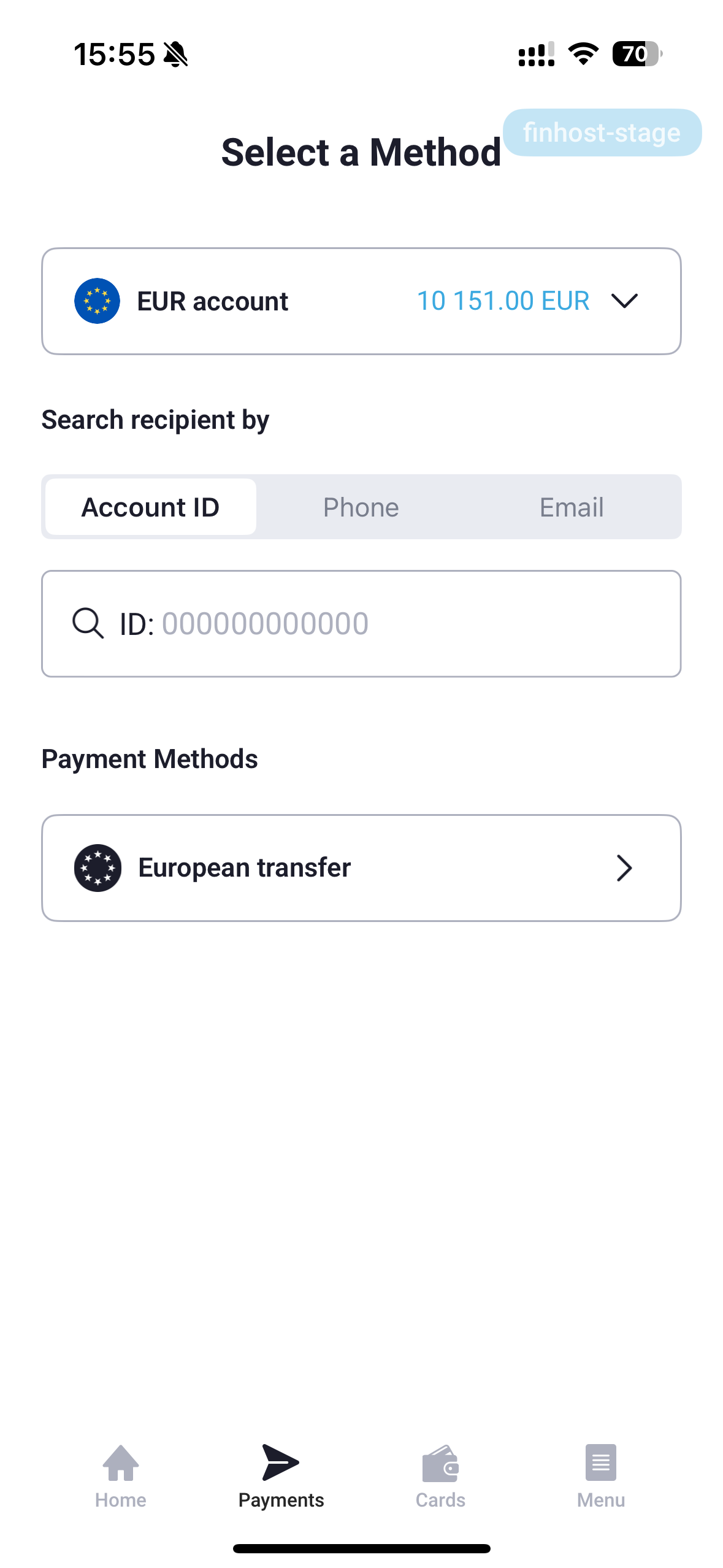Open European transfer via its chevron arrow
Viewport: 723px width, 1568px height.
coord(625,867)
